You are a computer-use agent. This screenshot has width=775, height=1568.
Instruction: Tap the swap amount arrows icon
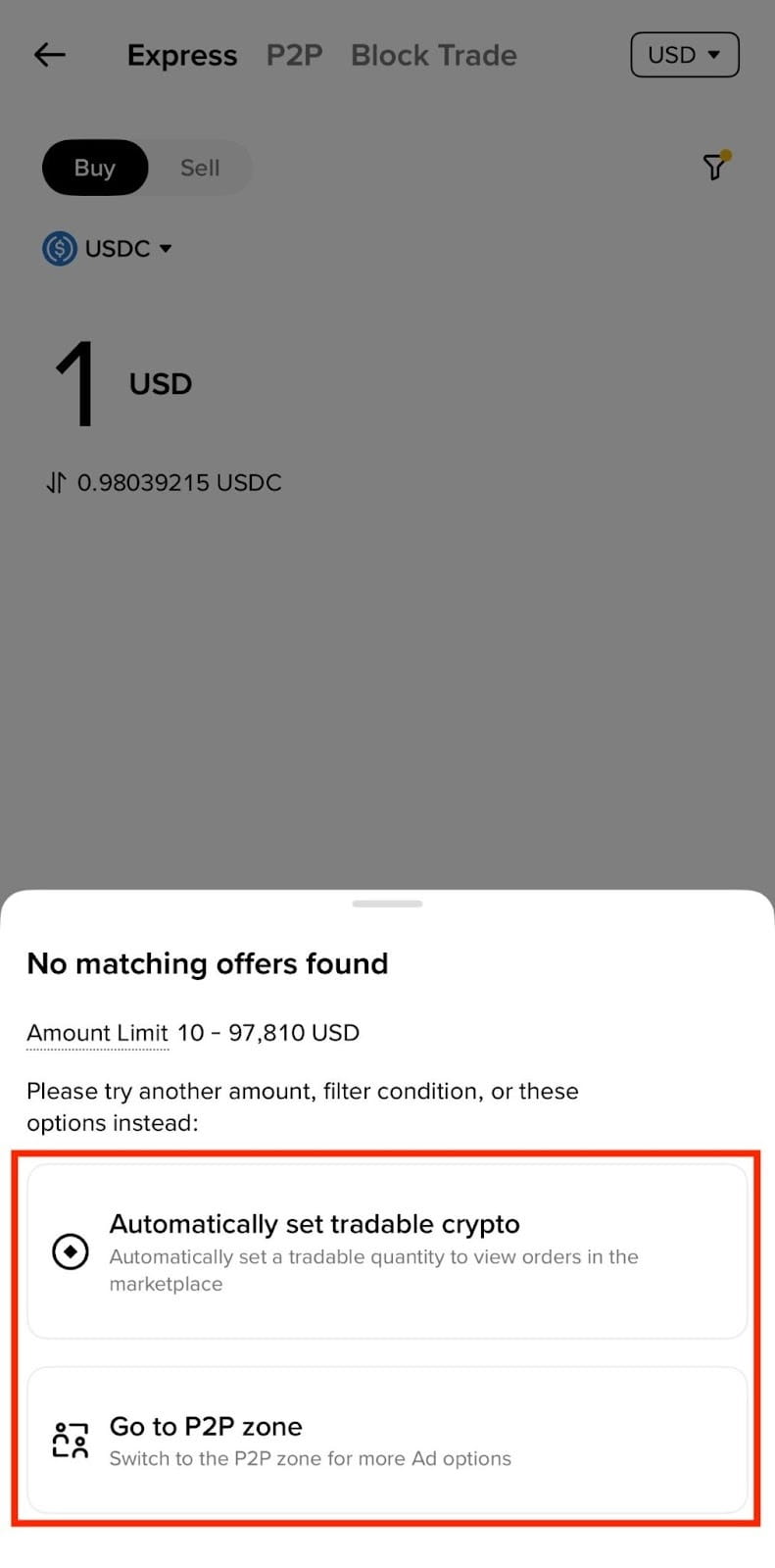(56, 482)
